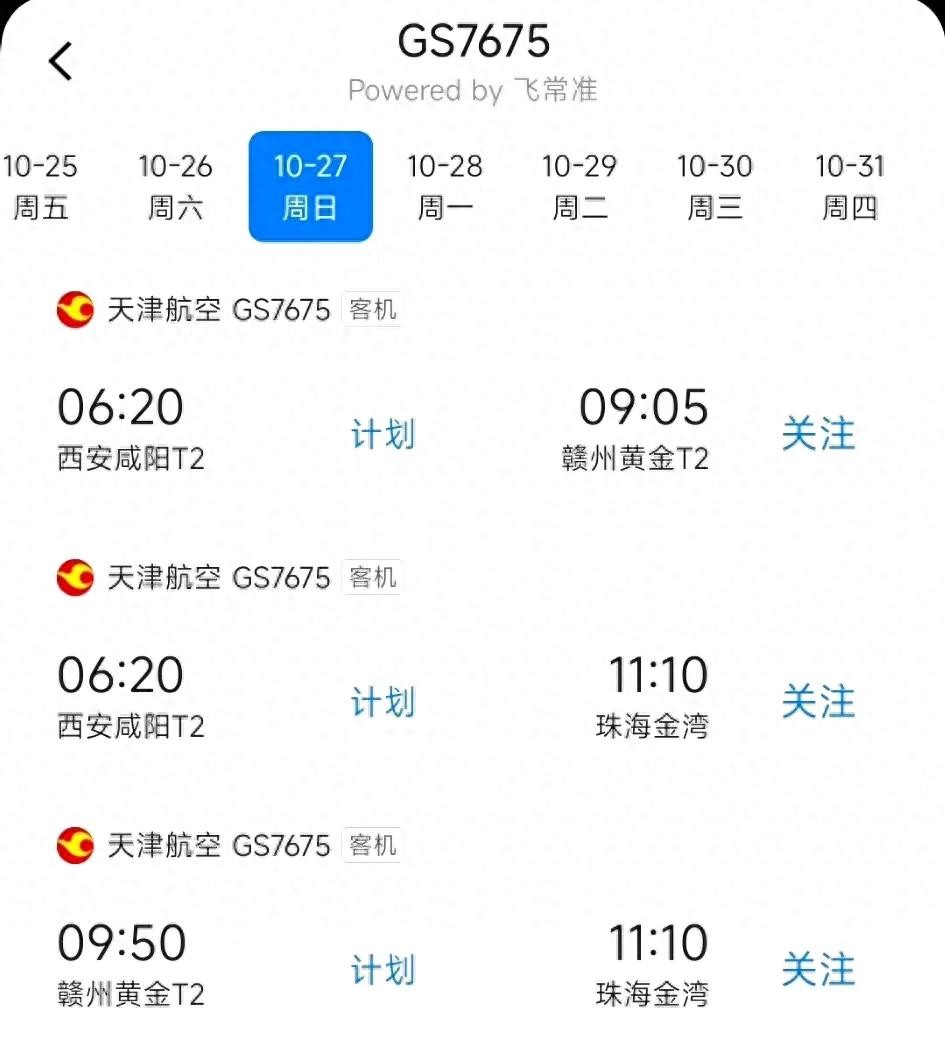Switch to the 10-26 周六 date
Viewport: 945px width, 1038px height.
[175, 186]
